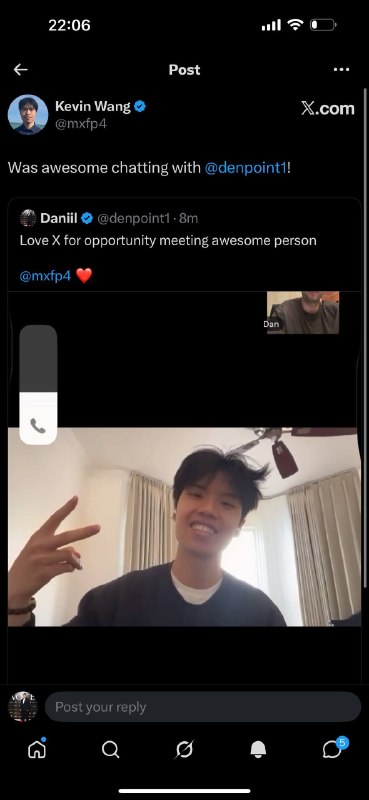Open the Grok tab

click(184, 749)
